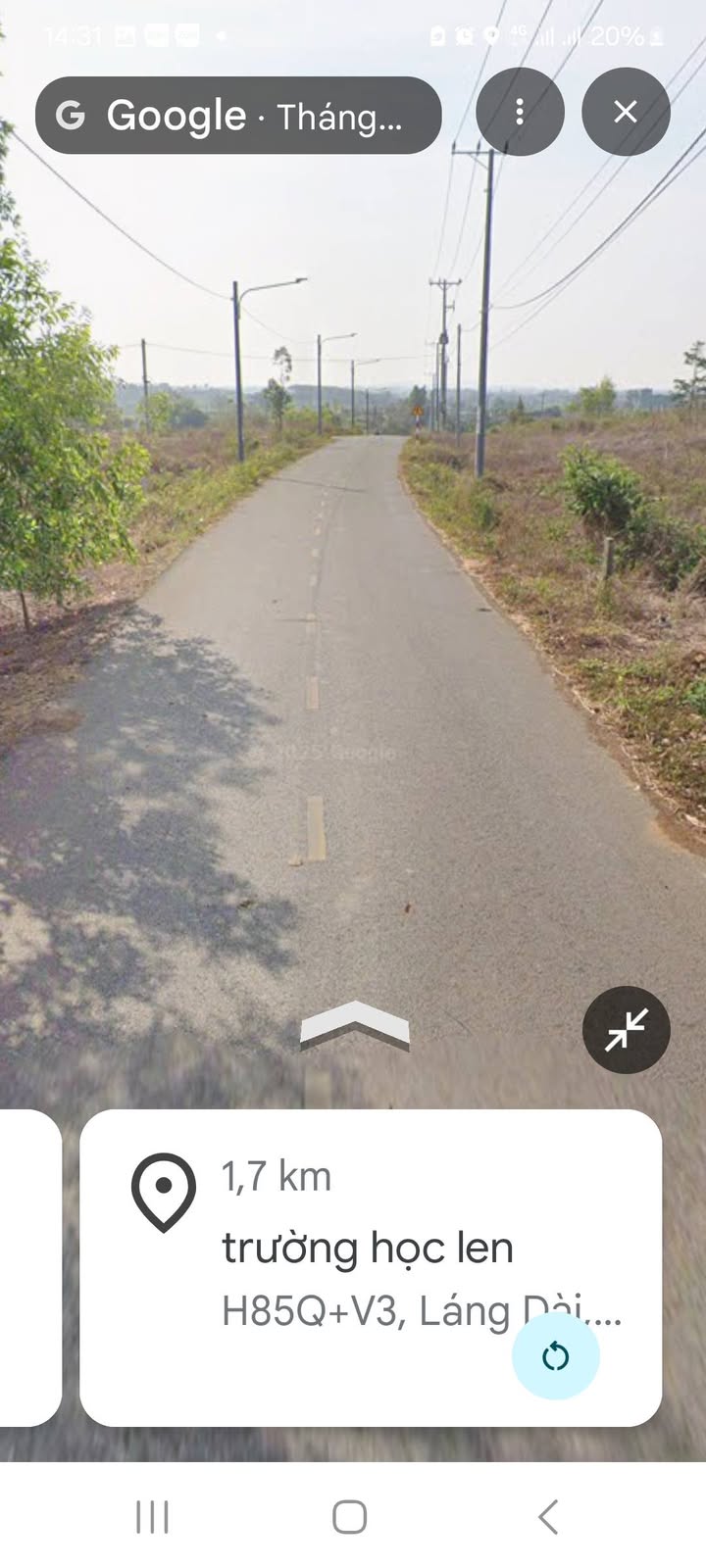Open the Google Tháng date label
Image resolution: width=706 pixels, height=1568 pixels.
point(238,116)
